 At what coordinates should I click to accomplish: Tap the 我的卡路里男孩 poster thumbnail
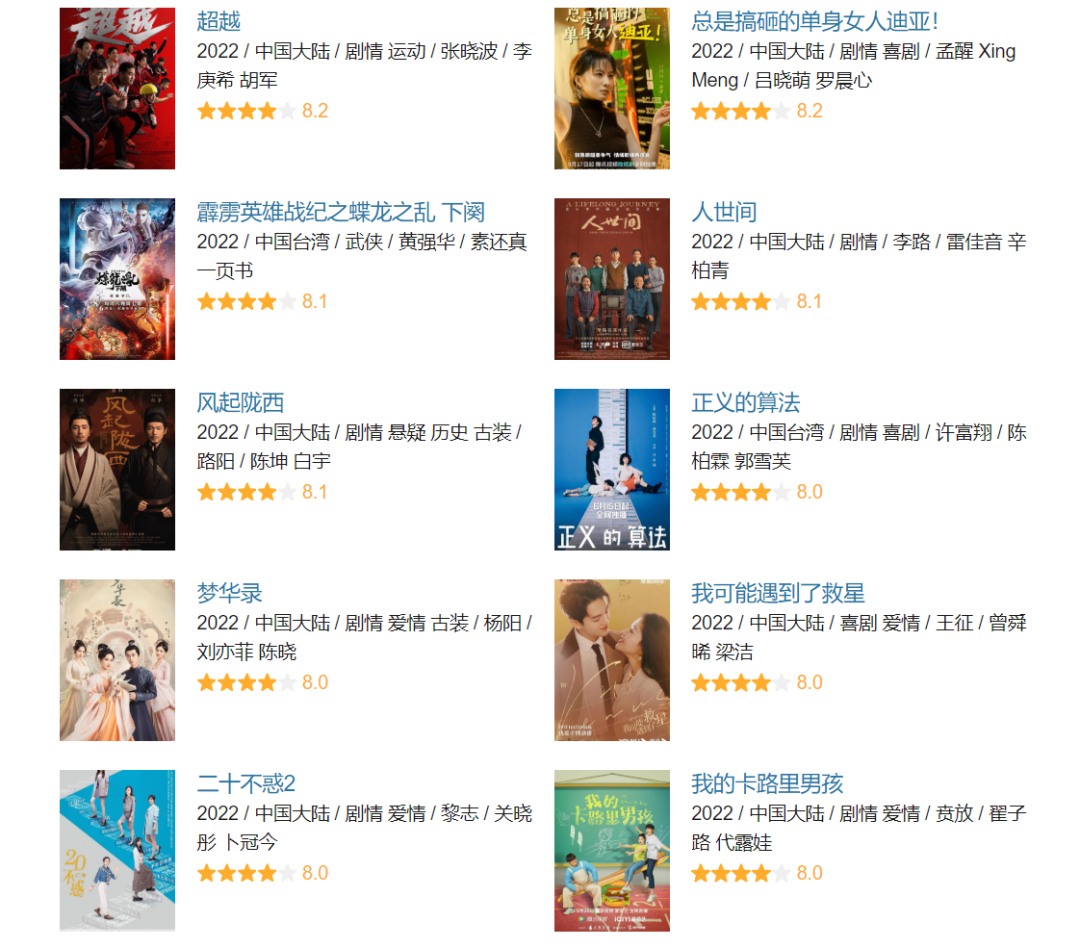pyautogui.click(x=612, y=850)
